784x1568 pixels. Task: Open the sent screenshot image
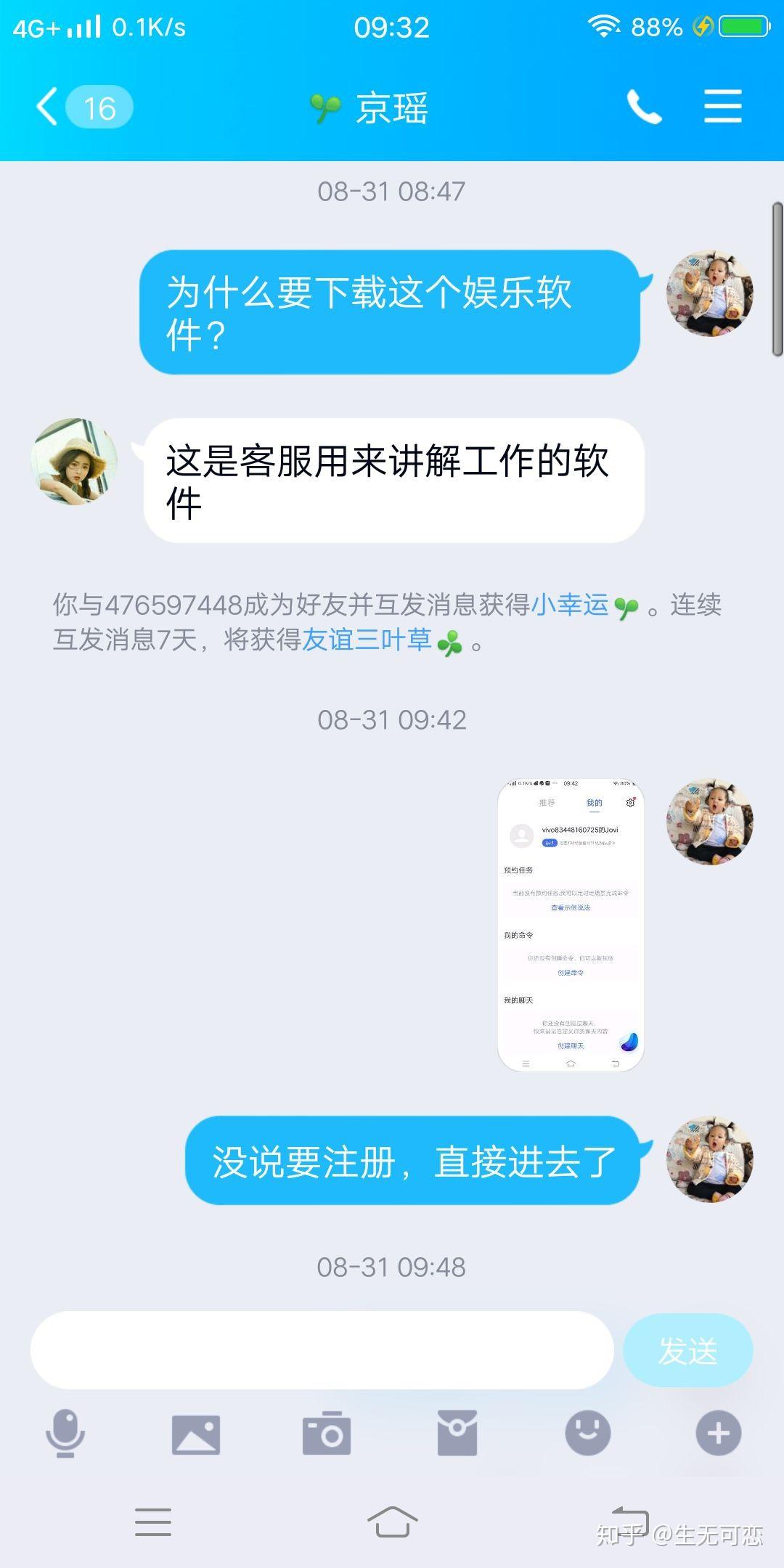[571, 924]
